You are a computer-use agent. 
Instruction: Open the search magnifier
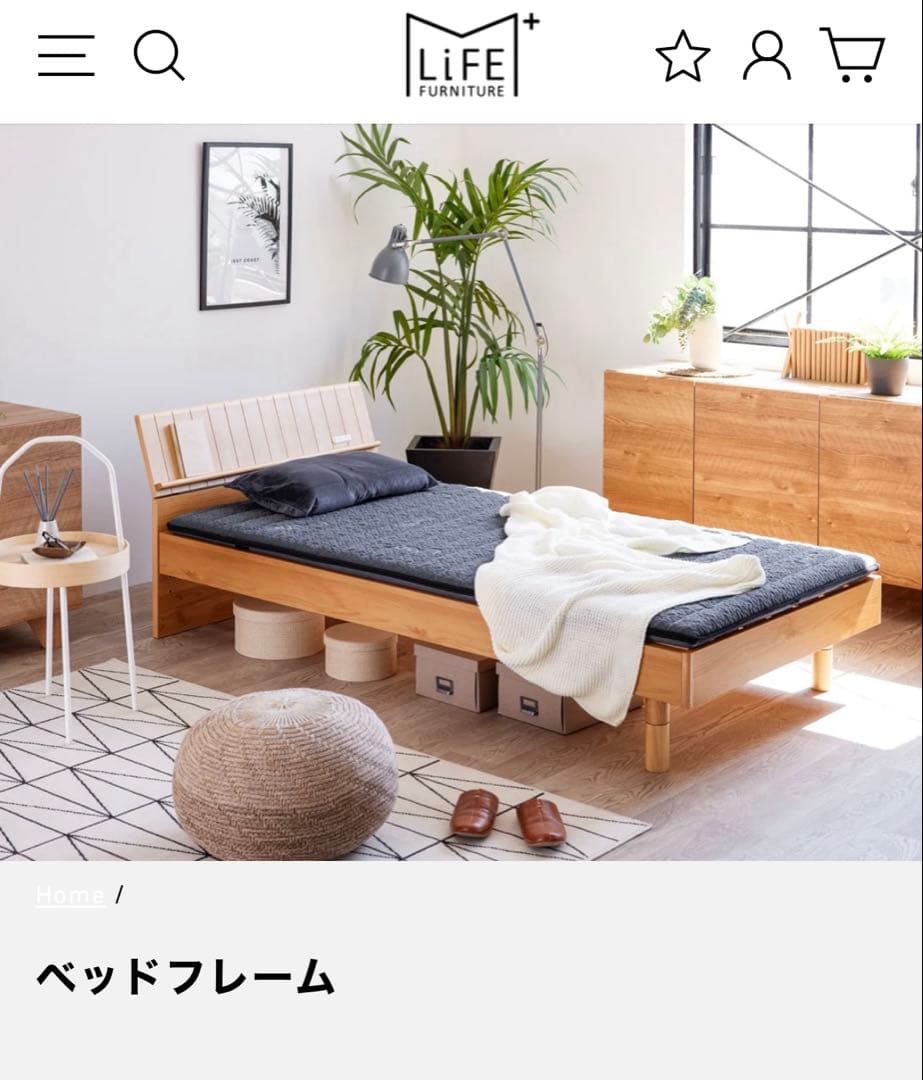[159, 55]
